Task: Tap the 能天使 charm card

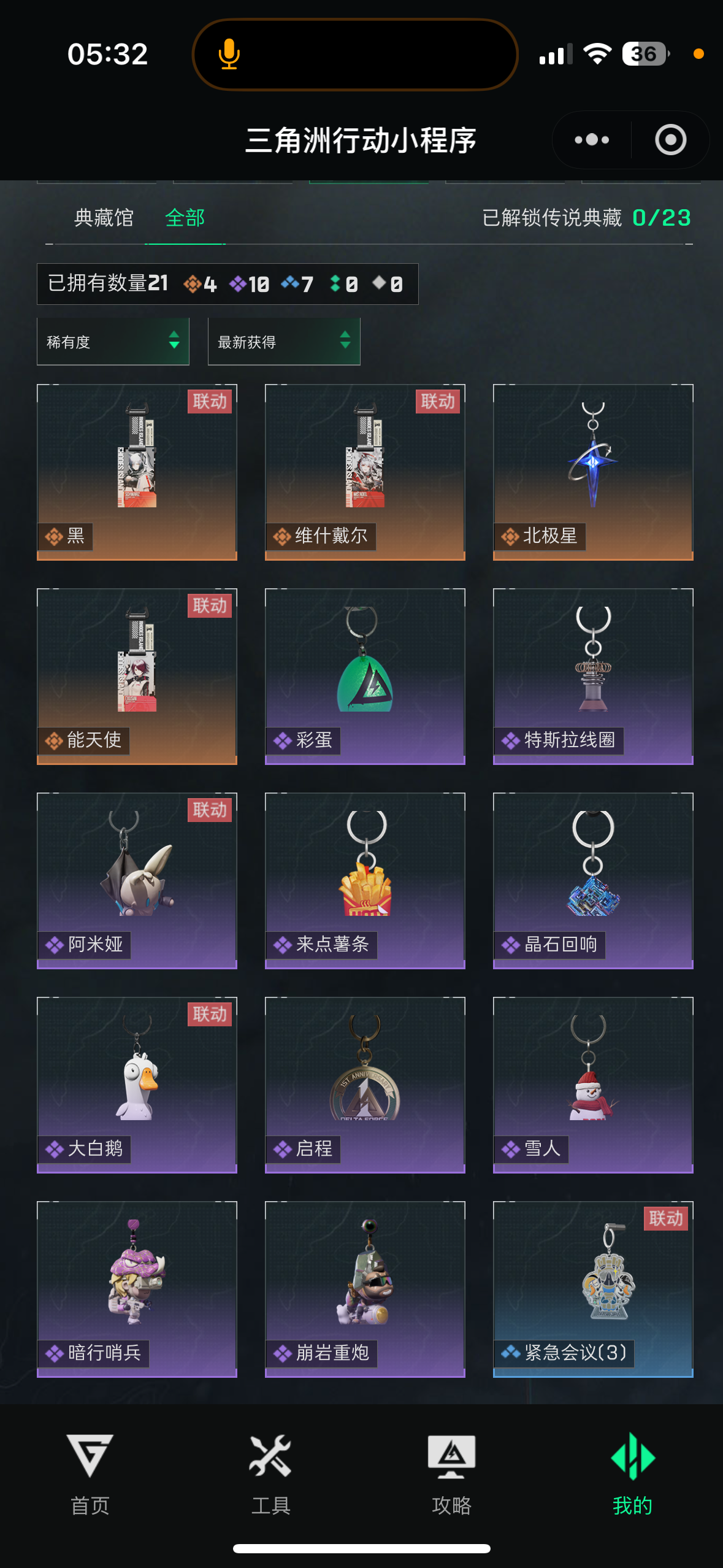Action: [x=137, y=676]
